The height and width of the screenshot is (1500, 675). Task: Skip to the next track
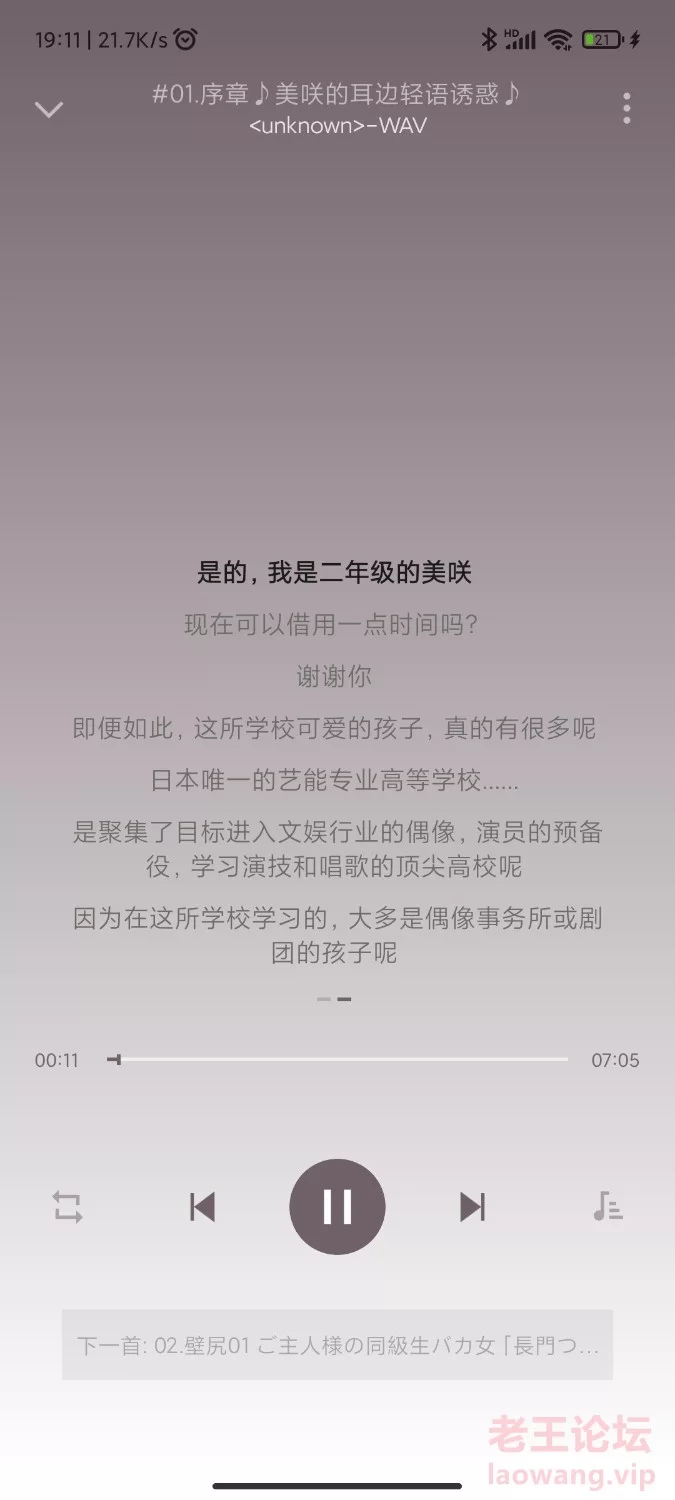coord(472,1207)
